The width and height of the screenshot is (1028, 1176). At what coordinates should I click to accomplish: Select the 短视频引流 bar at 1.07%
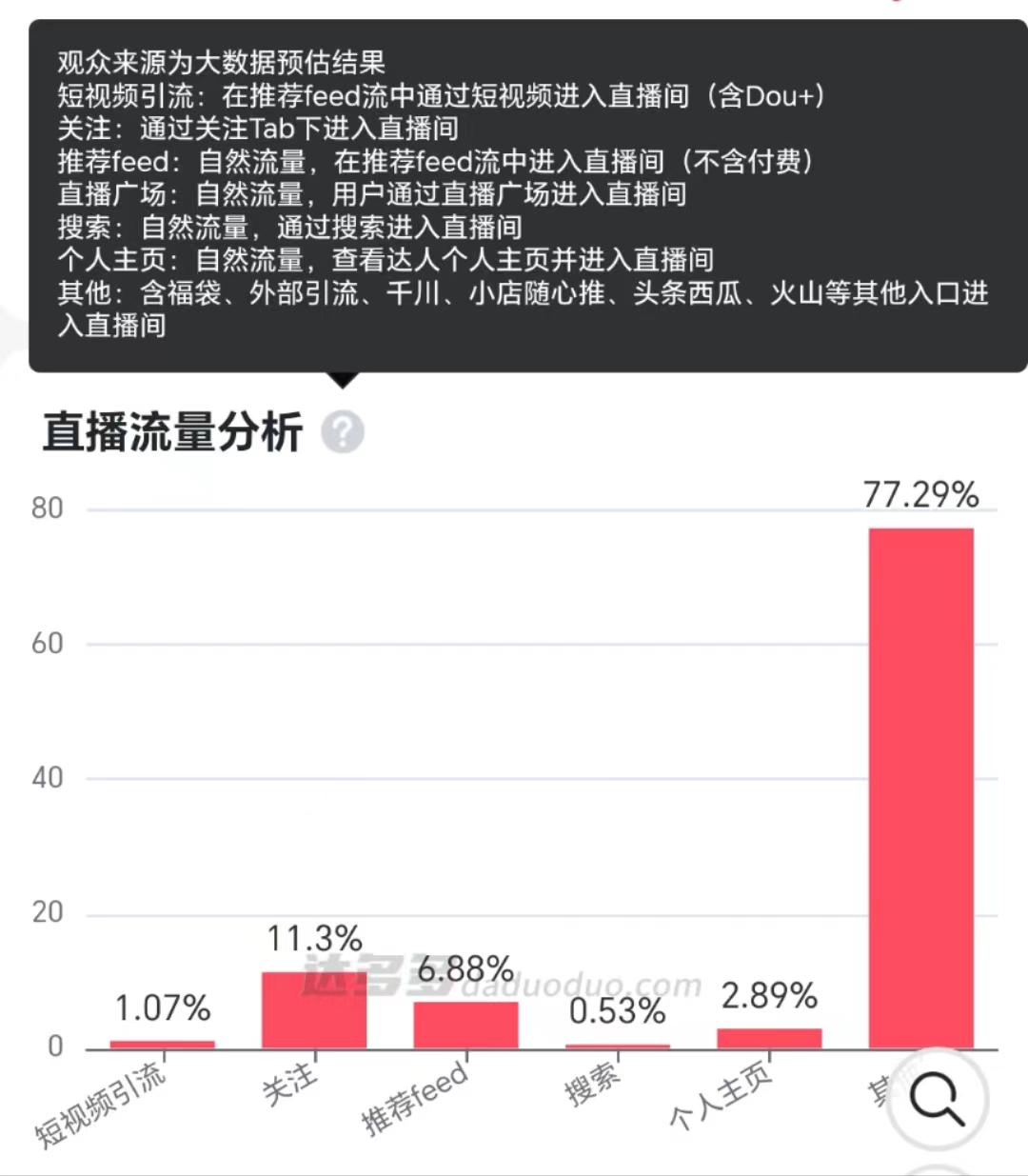(x=163, y=1043)
